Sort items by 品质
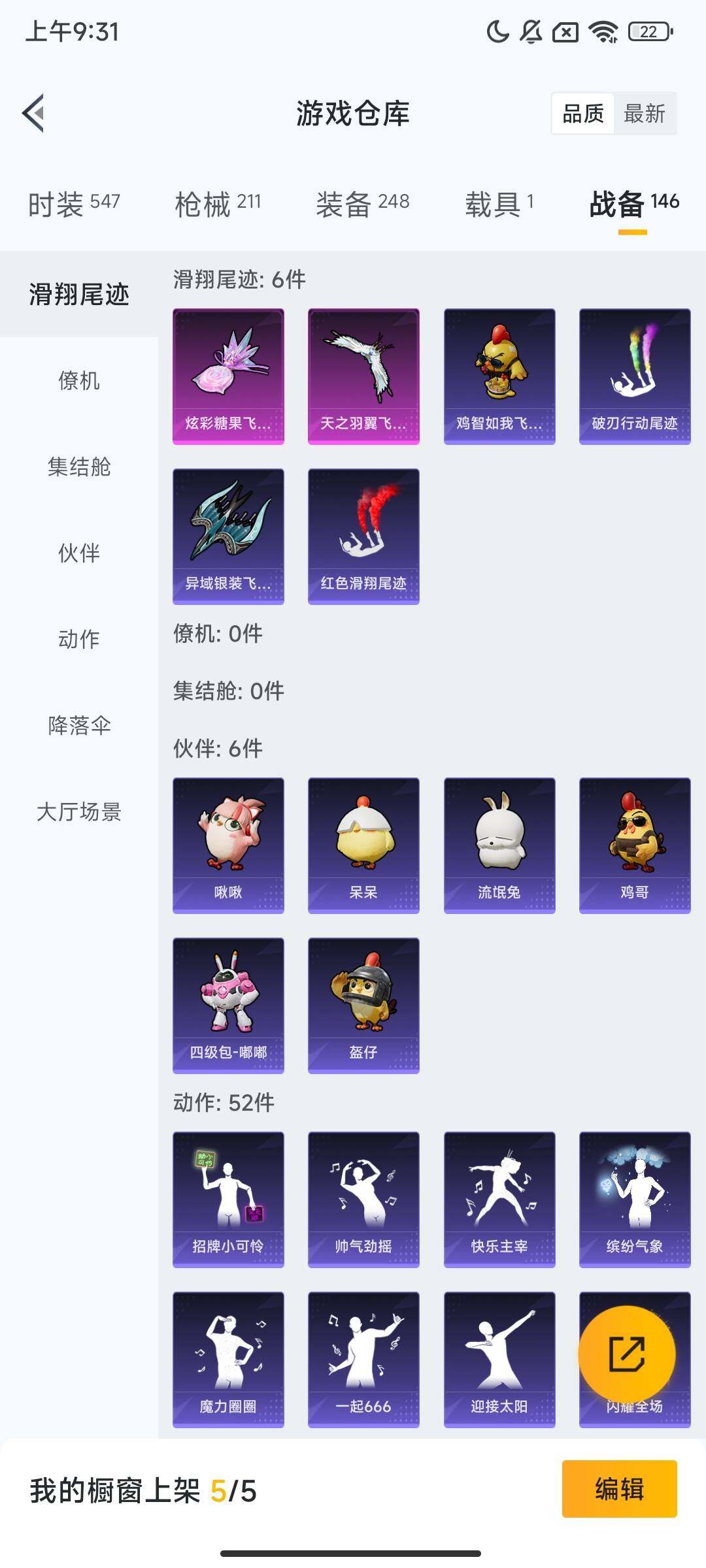The image size is (706, 1568). 583,114
